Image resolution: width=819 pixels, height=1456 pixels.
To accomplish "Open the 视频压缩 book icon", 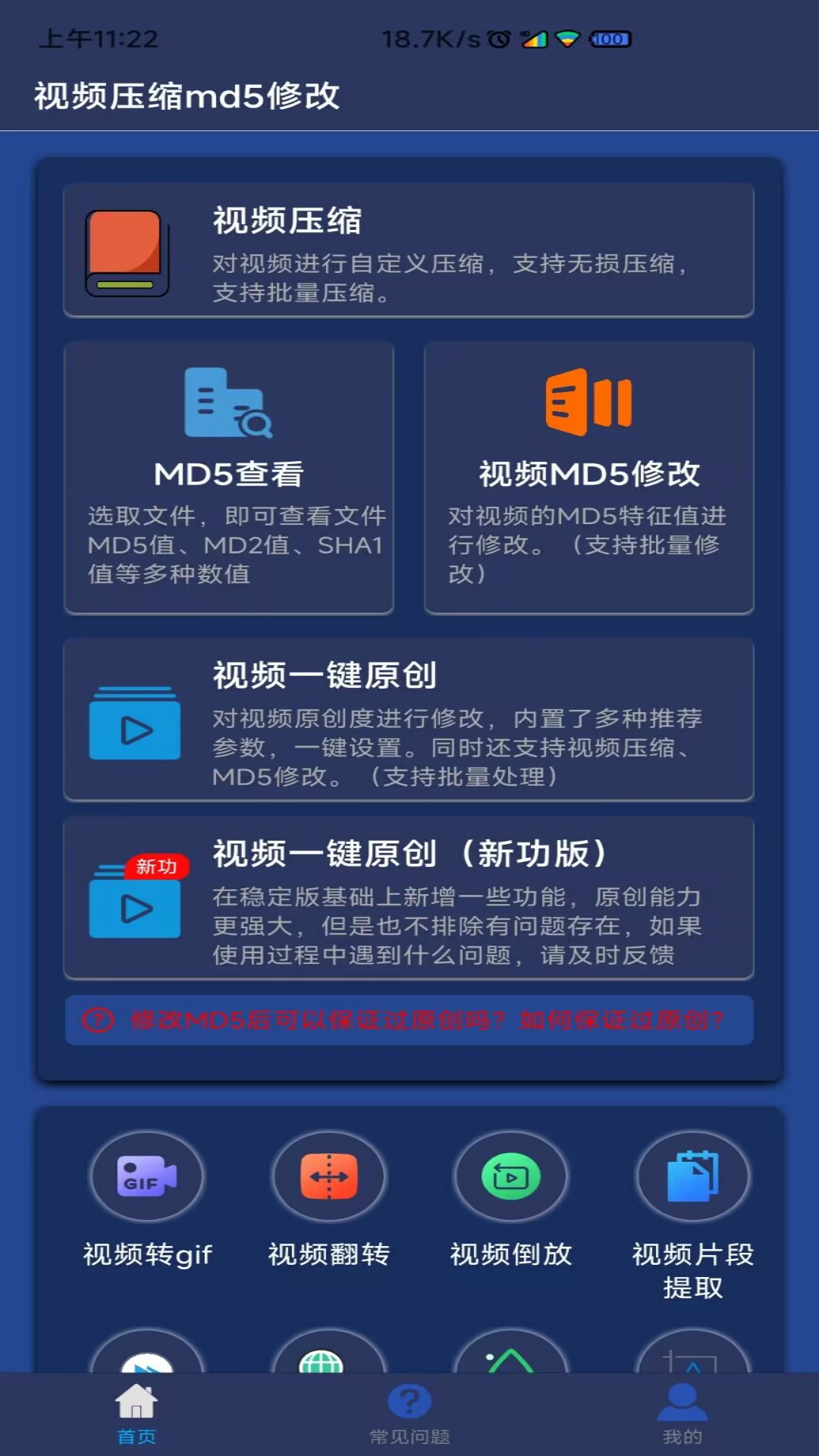I will 127,250.
